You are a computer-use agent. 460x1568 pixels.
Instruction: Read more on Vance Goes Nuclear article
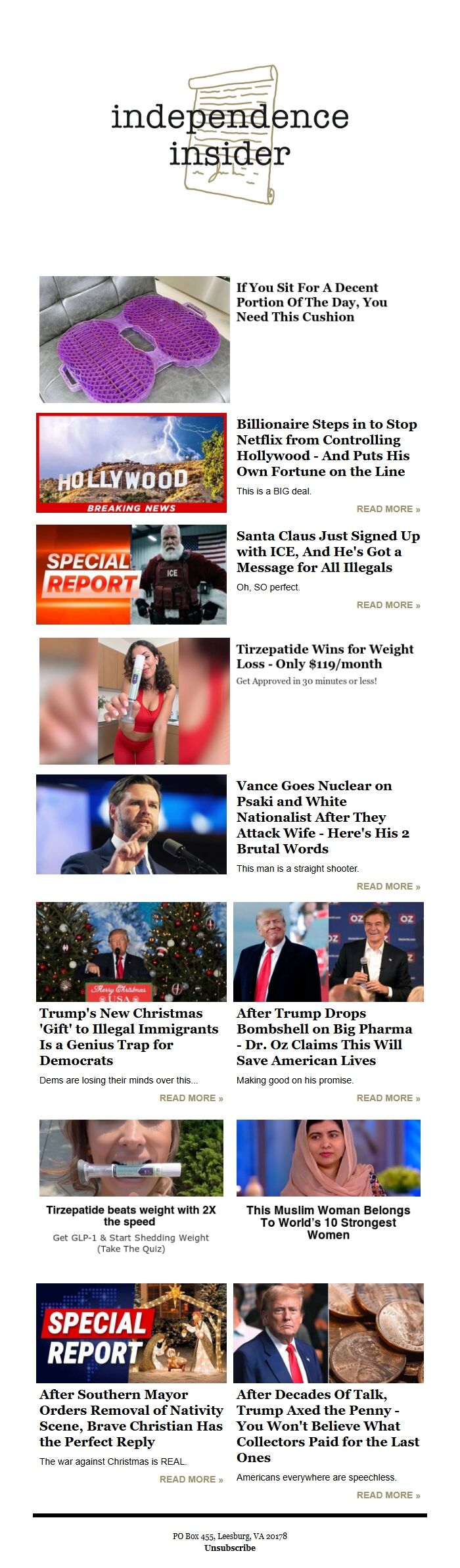point(388,886)
